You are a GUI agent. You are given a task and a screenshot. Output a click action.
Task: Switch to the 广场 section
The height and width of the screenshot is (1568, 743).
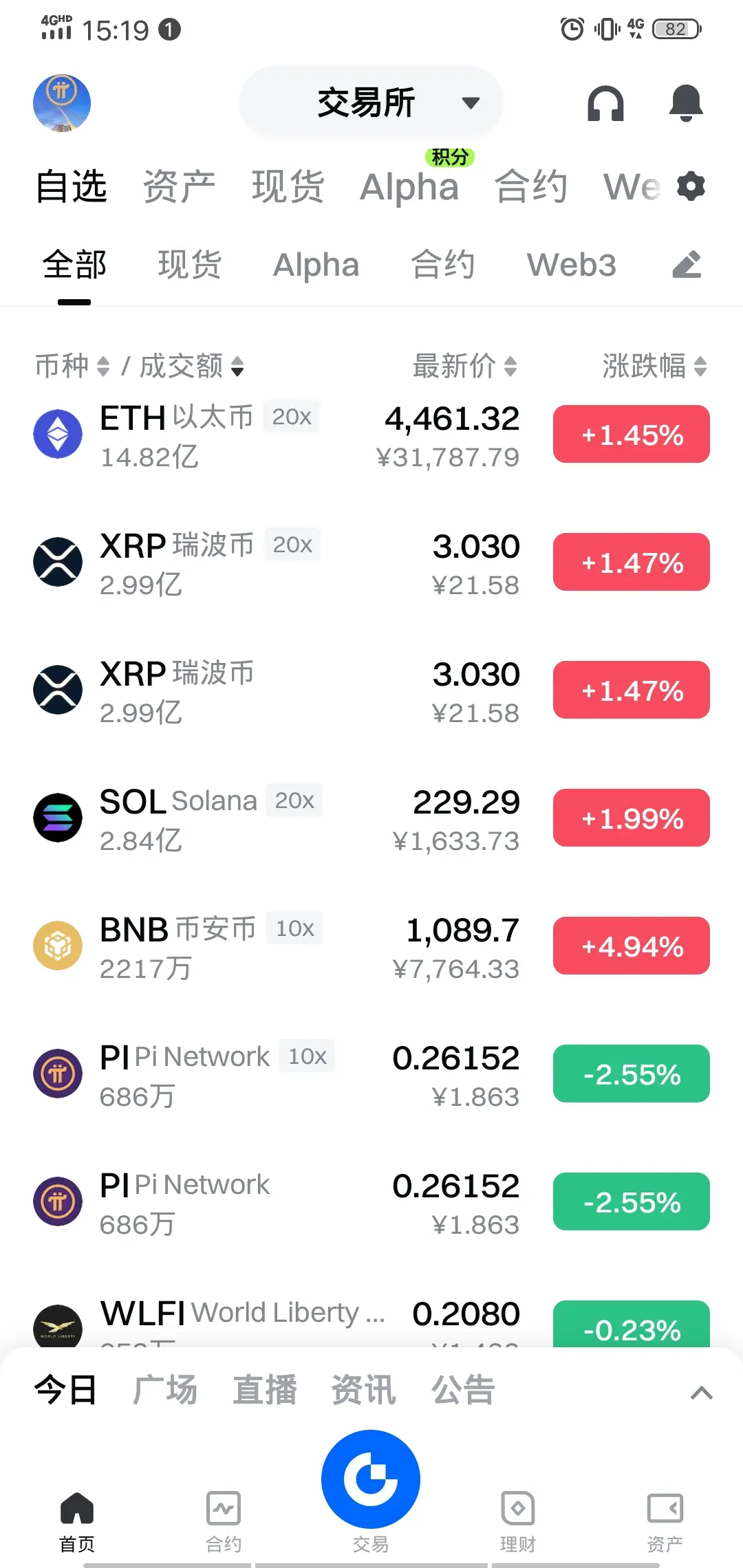[x=165, y=1389]
